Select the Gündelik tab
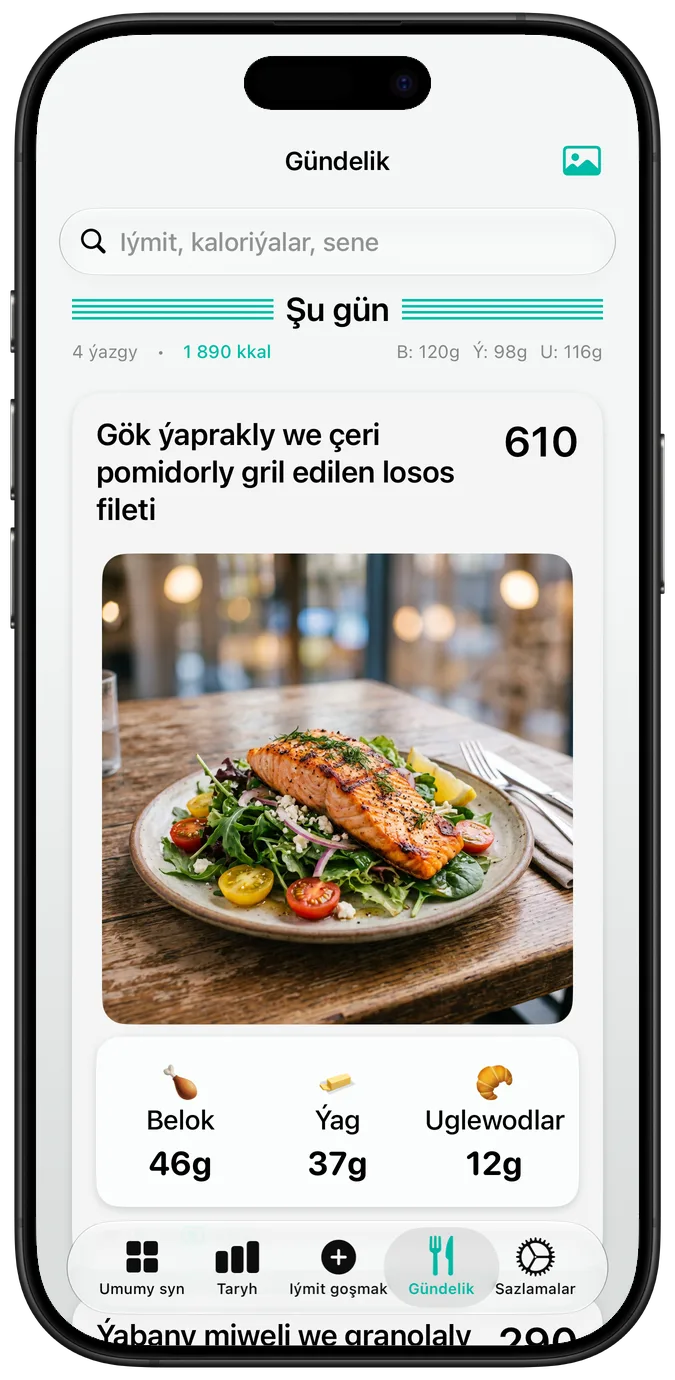Screen dimensions: 675x1380 (441, 1268)
